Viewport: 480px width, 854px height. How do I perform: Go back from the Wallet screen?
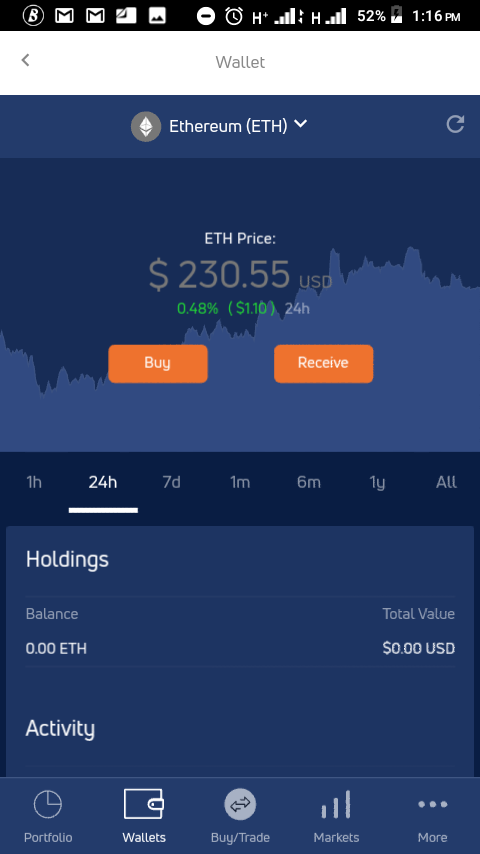coord(25,60)
